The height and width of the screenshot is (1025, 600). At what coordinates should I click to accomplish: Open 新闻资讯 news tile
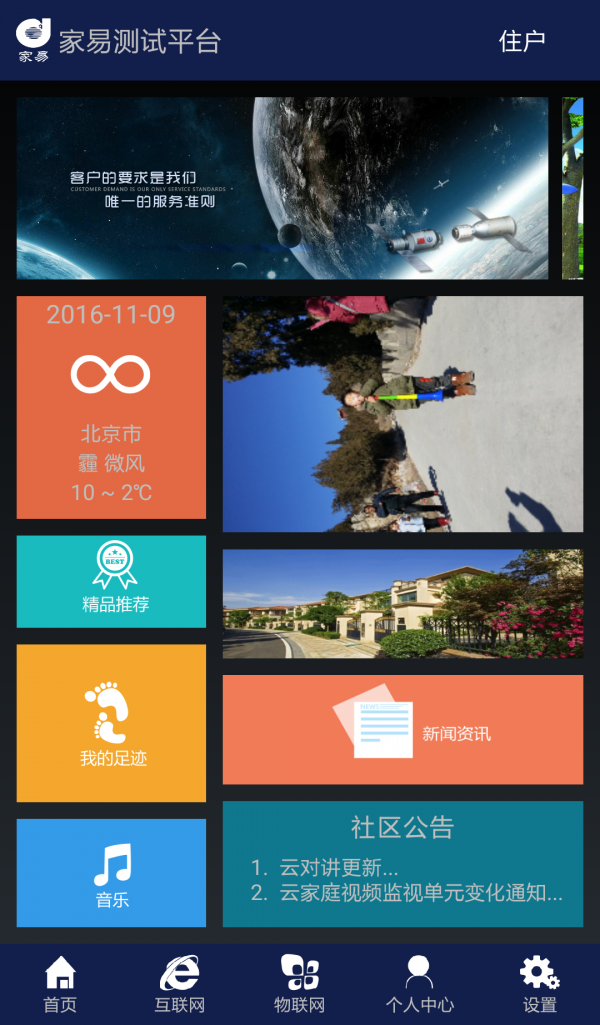(x=402, y=730)
